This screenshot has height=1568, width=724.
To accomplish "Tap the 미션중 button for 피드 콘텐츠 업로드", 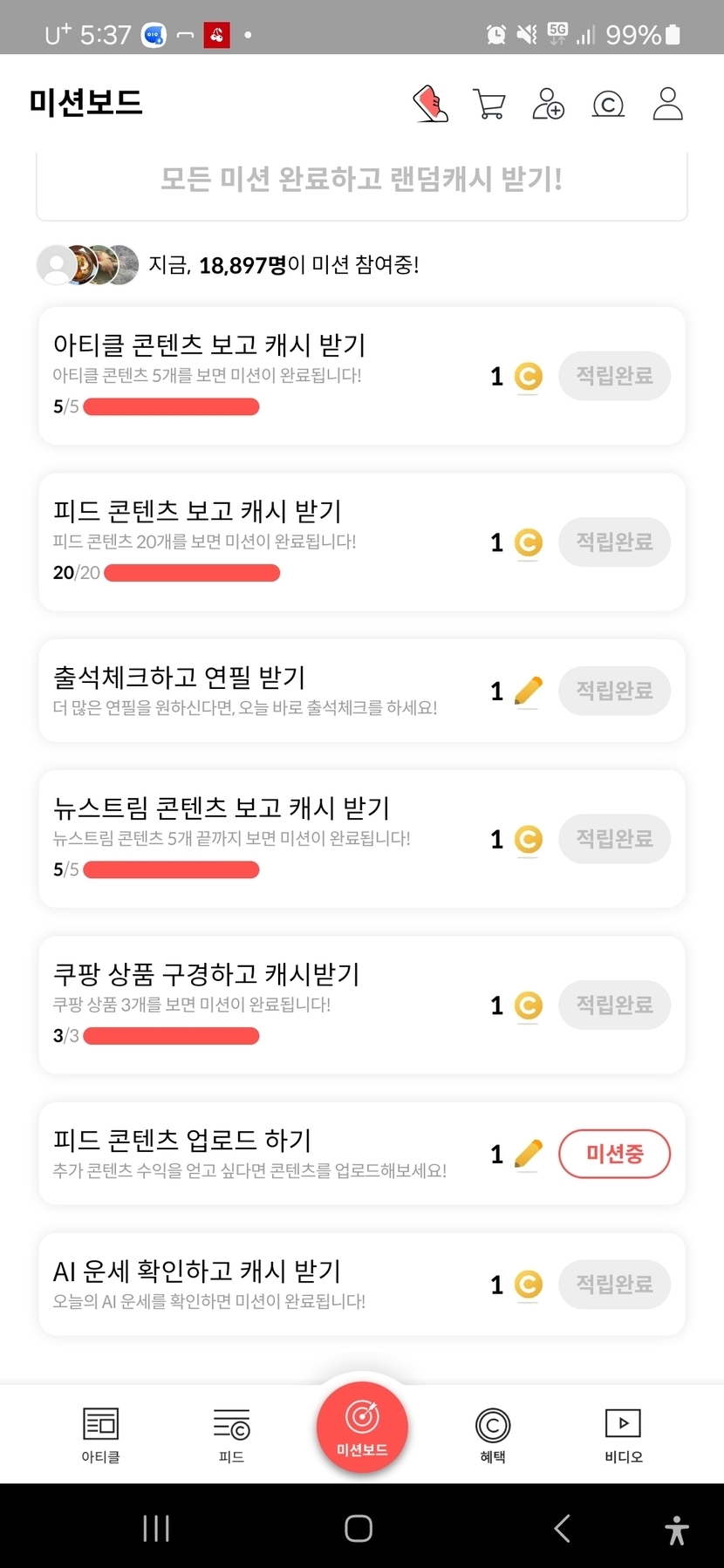I will [614, 1154].
